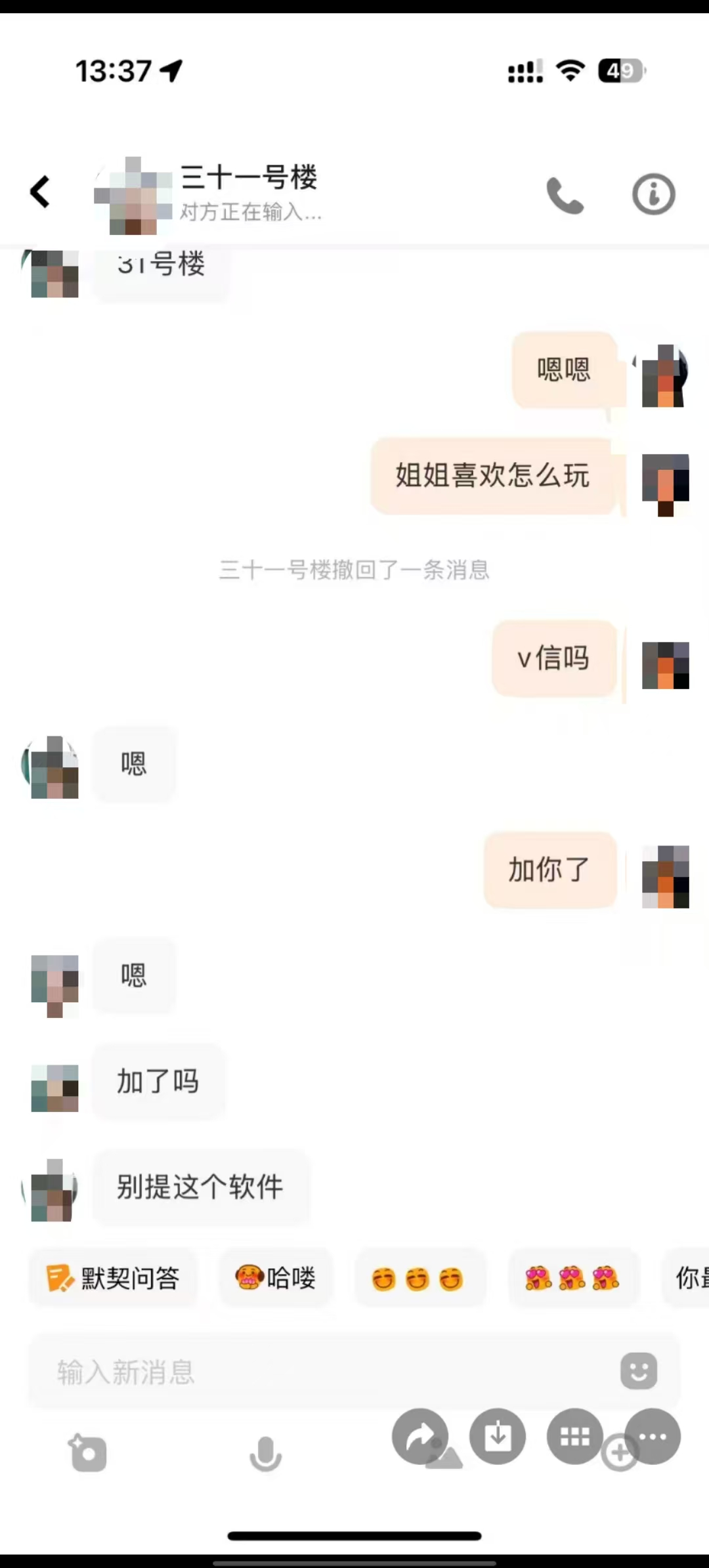This screenshot has height=1568, width=709.
Task: Send the three smiling faces quick reply
Action: (x=418, y=1279)
